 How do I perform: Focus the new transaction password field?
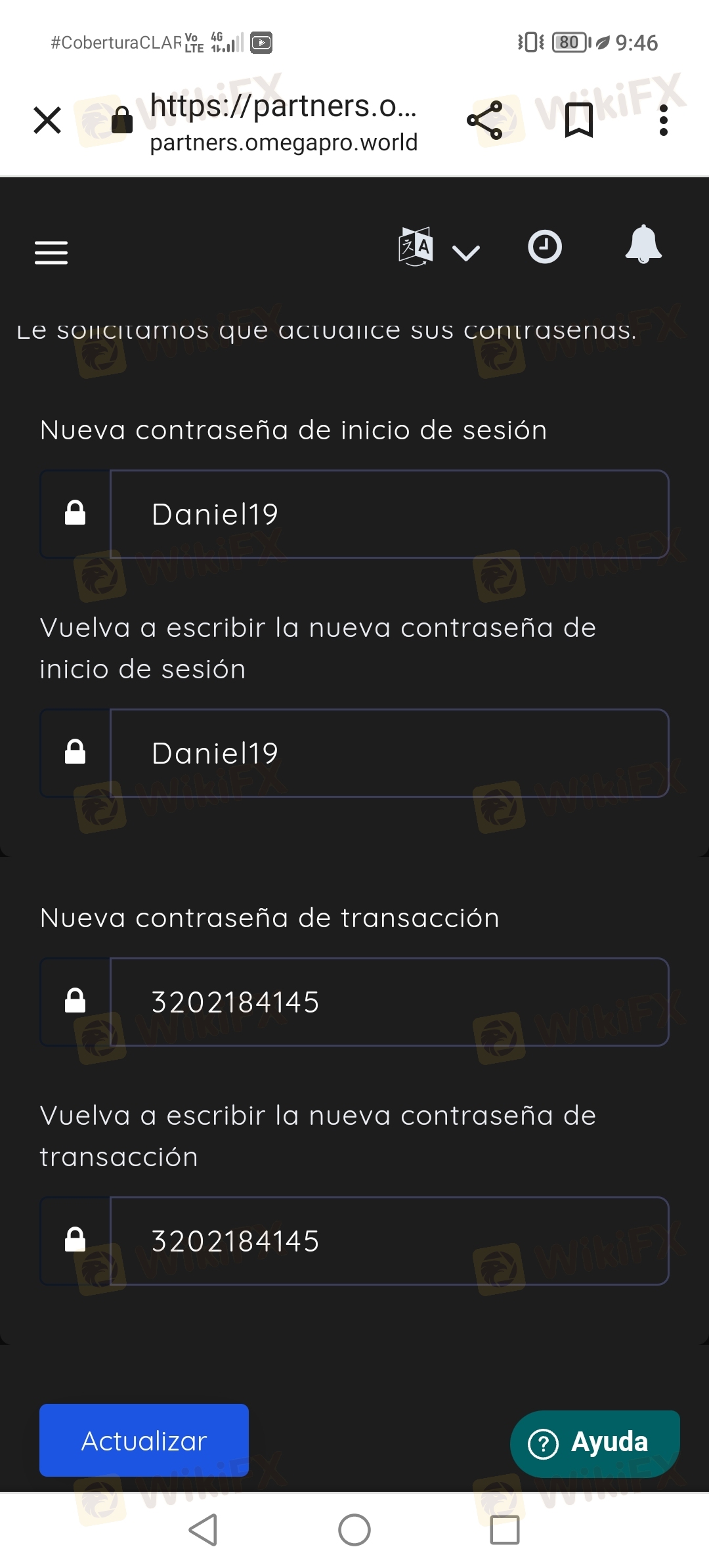(x=389, y=1002)
